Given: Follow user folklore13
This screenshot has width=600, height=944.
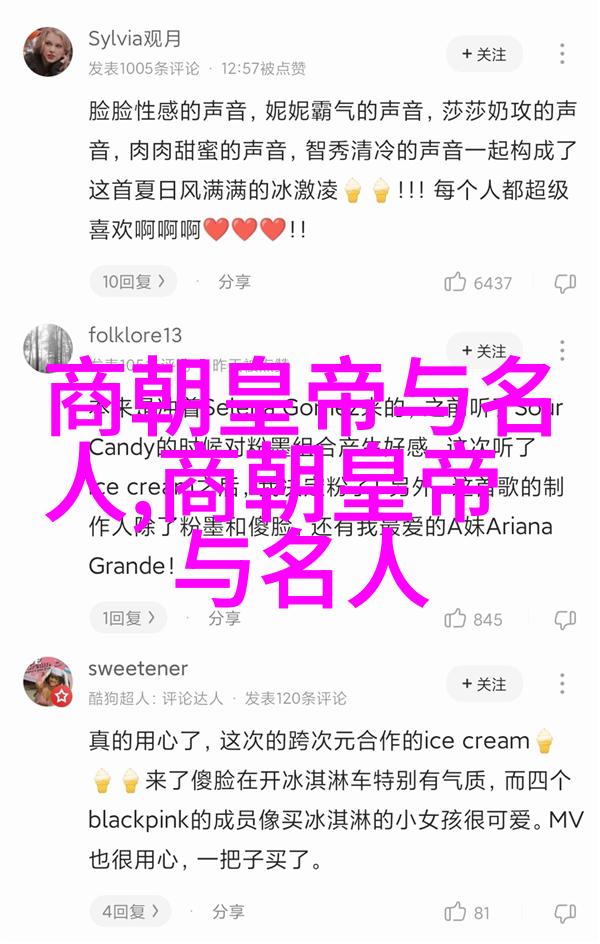Looking at the screenshot, I should [x=484, y=351].
